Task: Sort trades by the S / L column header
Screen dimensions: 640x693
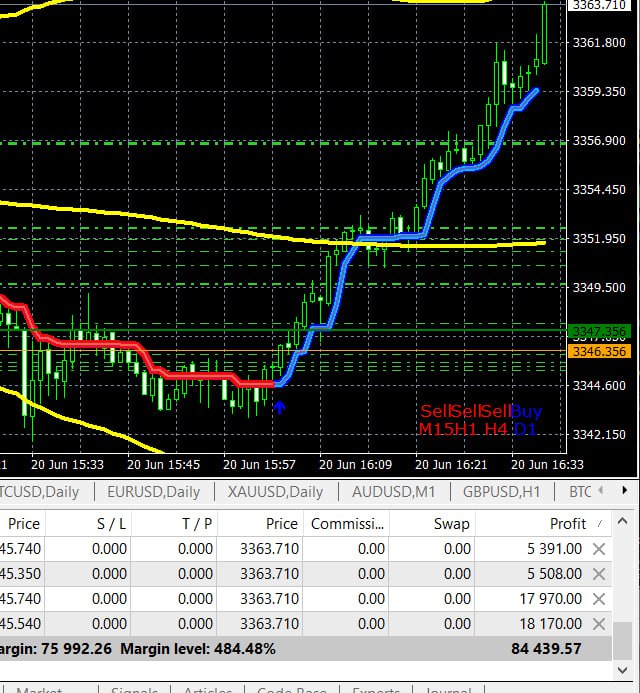Action: (x=111, y=523)
